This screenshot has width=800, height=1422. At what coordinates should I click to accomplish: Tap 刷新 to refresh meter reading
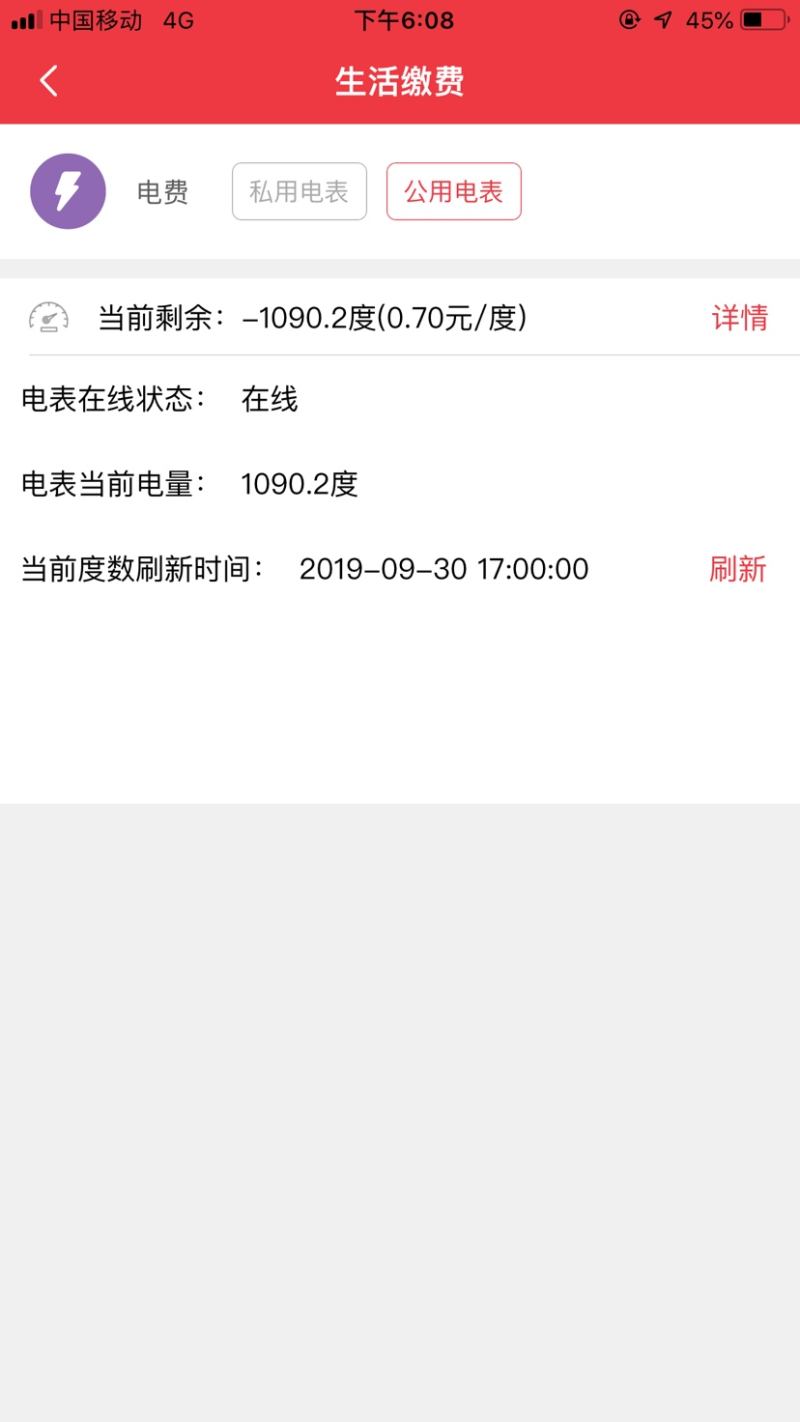pyautogui.click(x=737, y=569)
